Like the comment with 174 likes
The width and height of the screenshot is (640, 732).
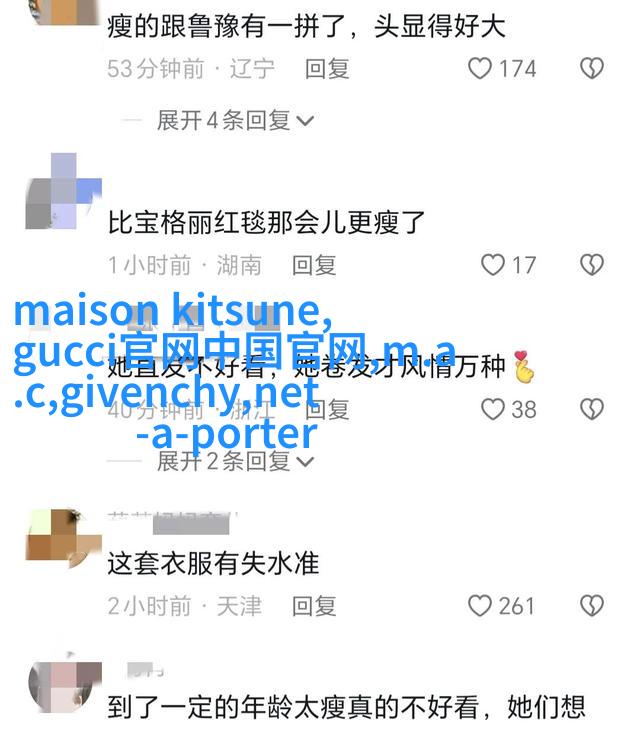pyautogui.click(x=481, y=69)
